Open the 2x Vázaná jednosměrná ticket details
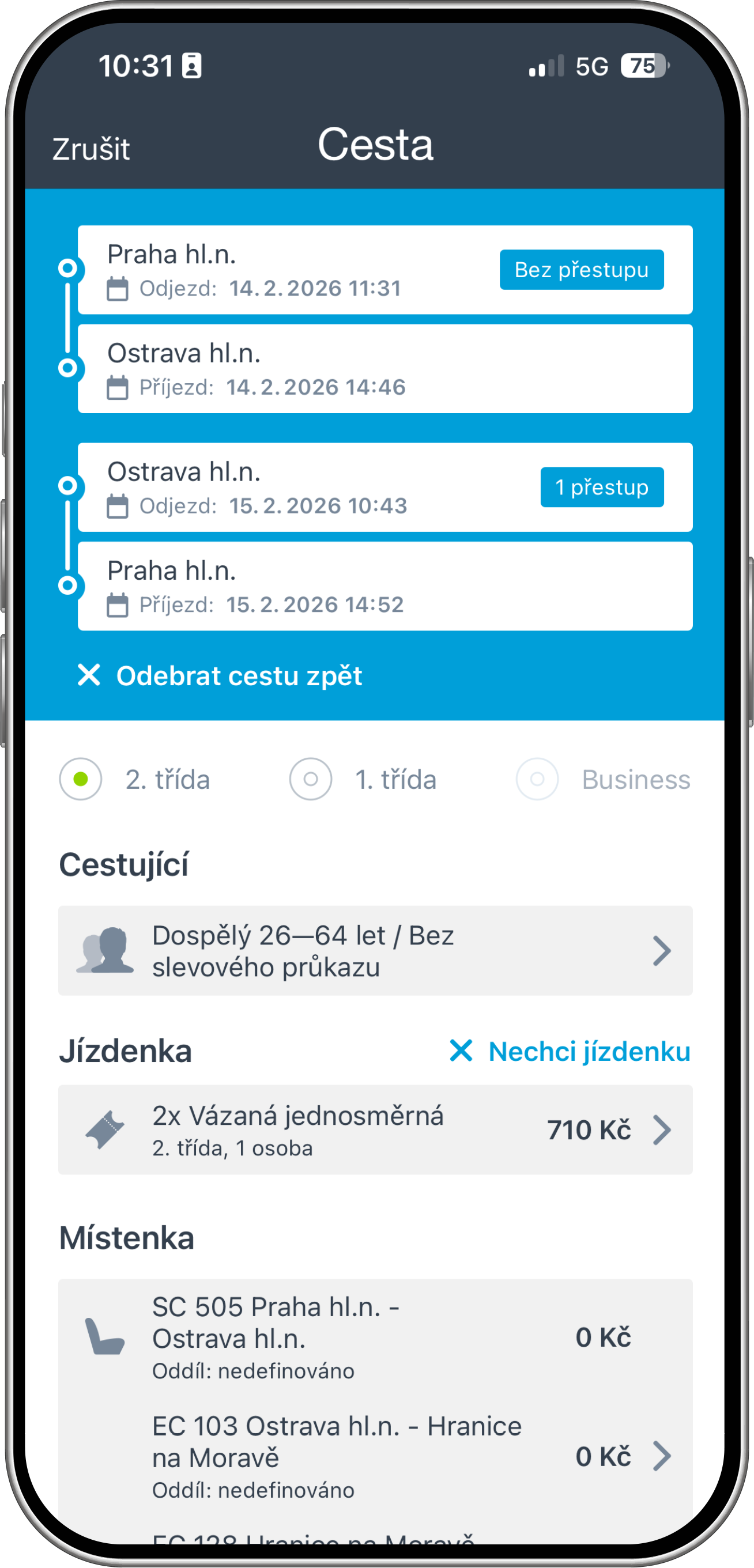754x1568 pixels. pyautogui.click(x=375, y=1131)
